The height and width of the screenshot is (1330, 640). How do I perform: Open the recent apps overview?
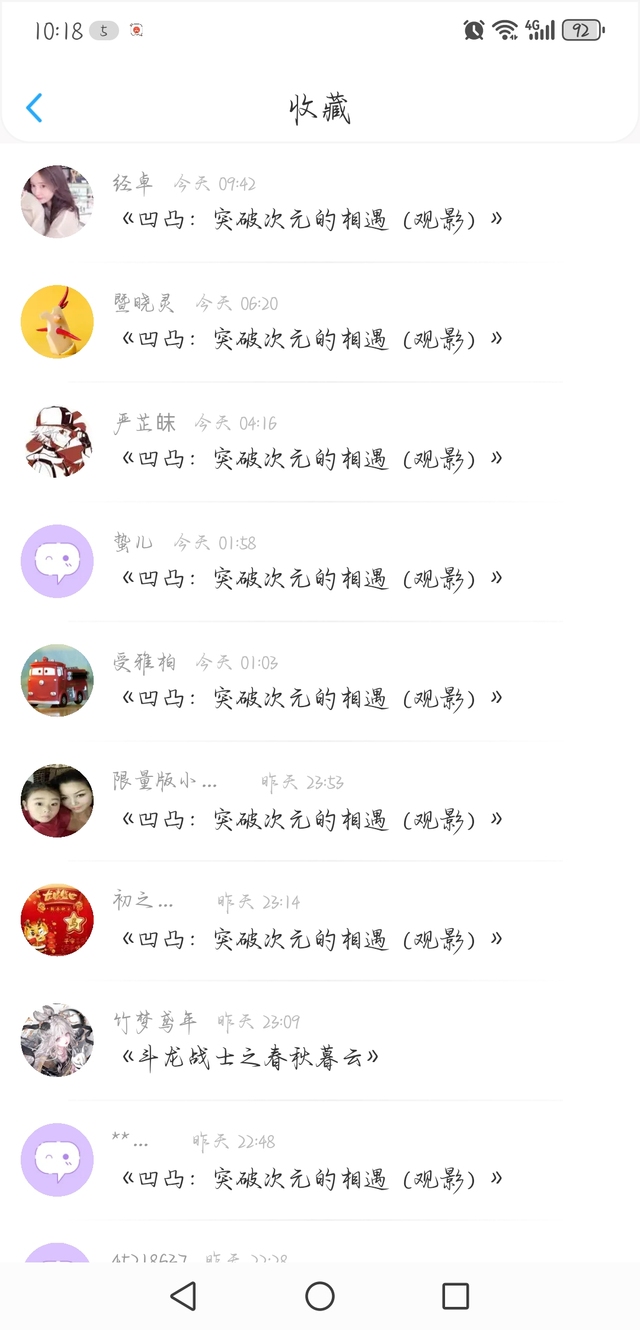[455, 1296]
